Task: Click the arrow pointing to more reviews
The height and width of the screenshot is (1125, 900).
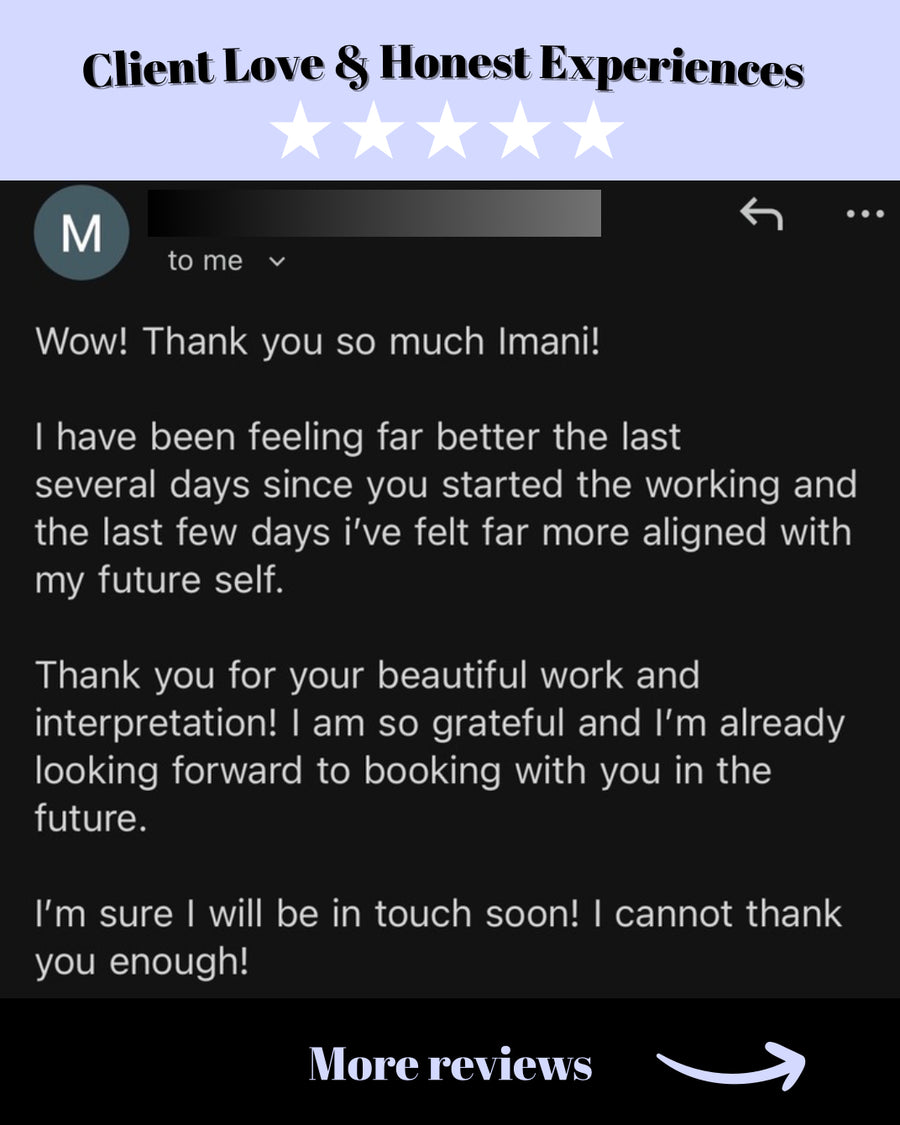Action: click(732, 1063)
